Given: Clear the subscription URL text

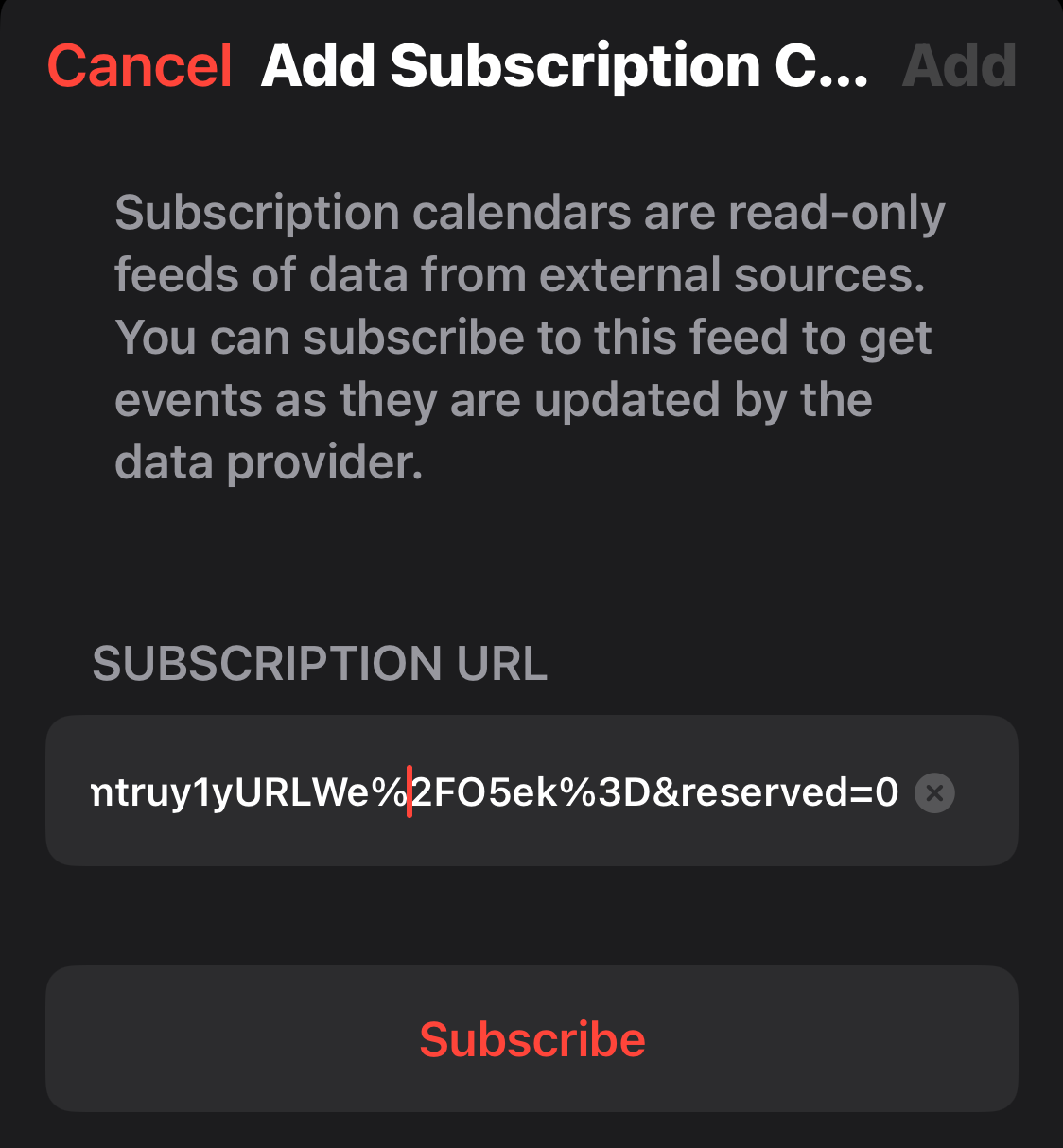Looking at the screenshot, I should tap(934, 792).
